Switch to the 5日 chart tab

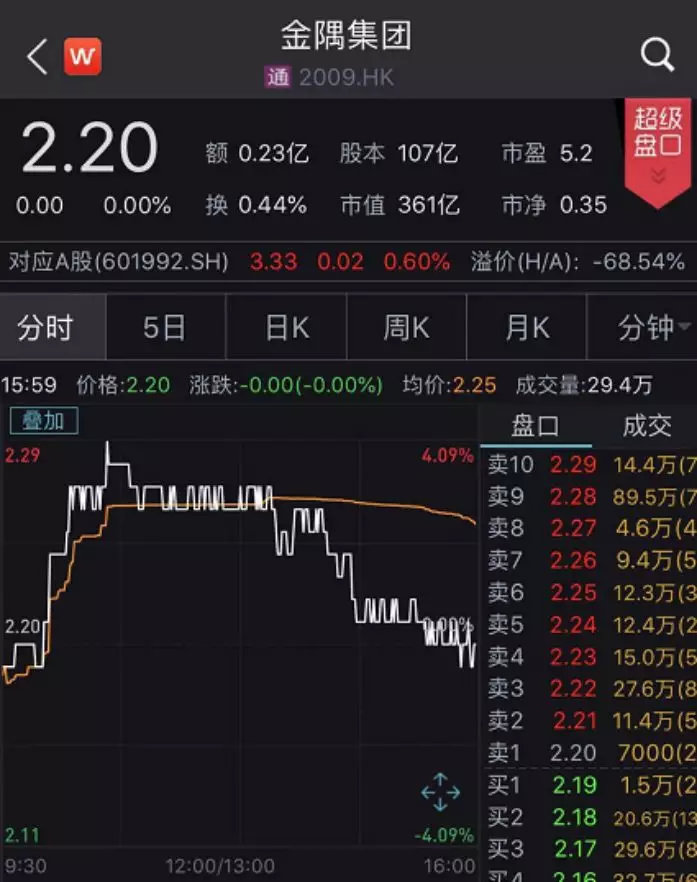(x=164, y=328)
